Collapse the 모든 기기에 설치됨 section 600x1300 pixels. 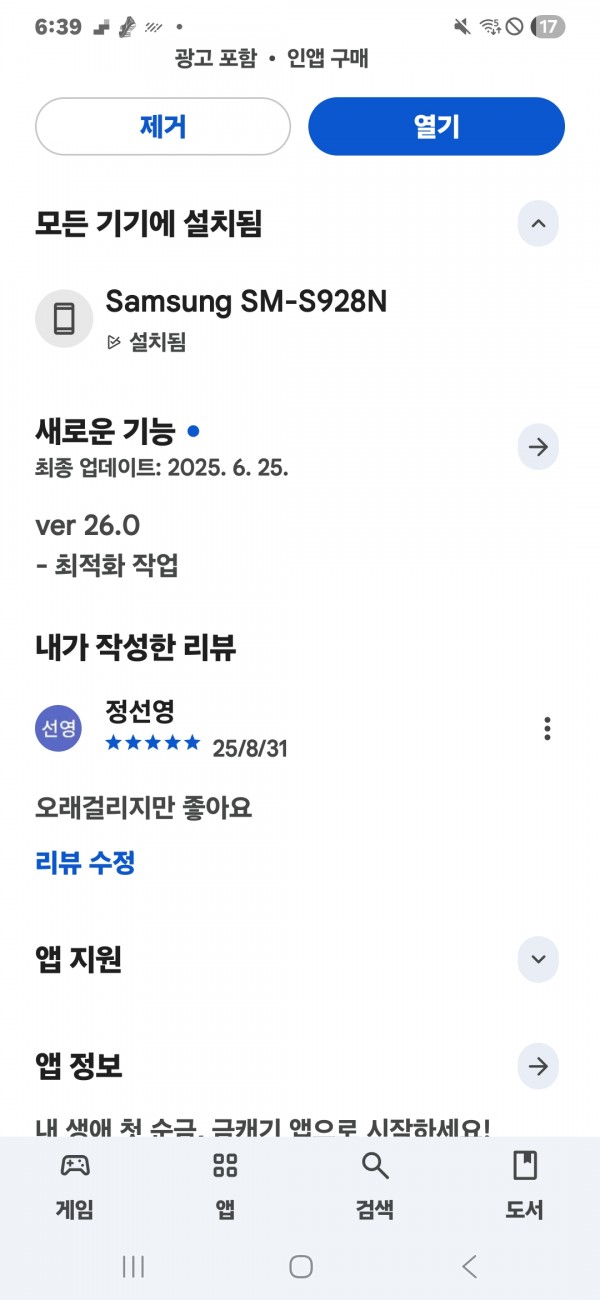(538, 224)
